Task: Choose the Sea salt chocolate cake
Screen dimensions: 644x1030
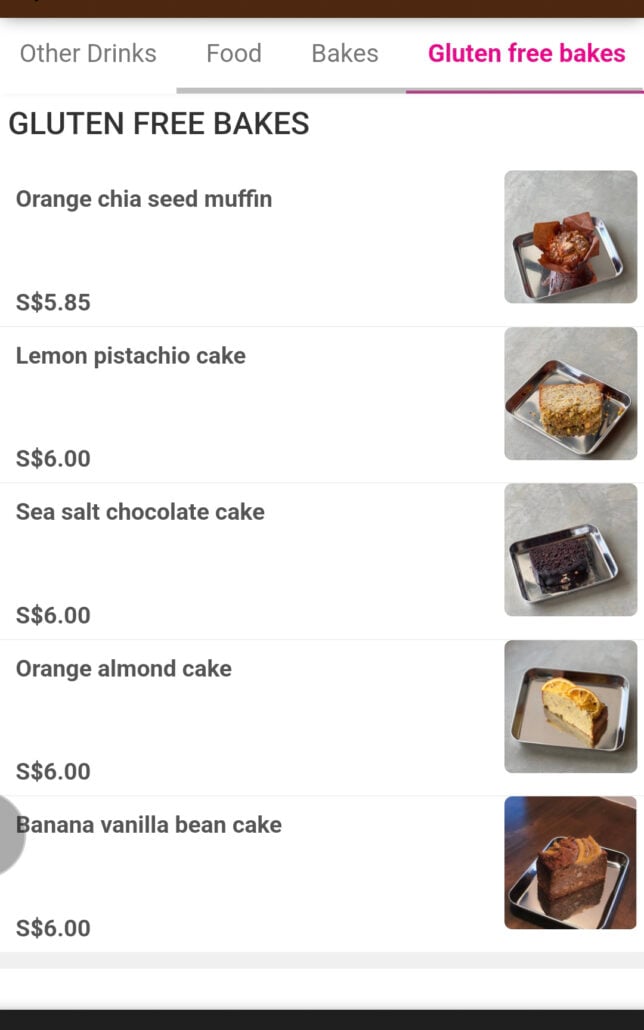Action: pos(140,512)
